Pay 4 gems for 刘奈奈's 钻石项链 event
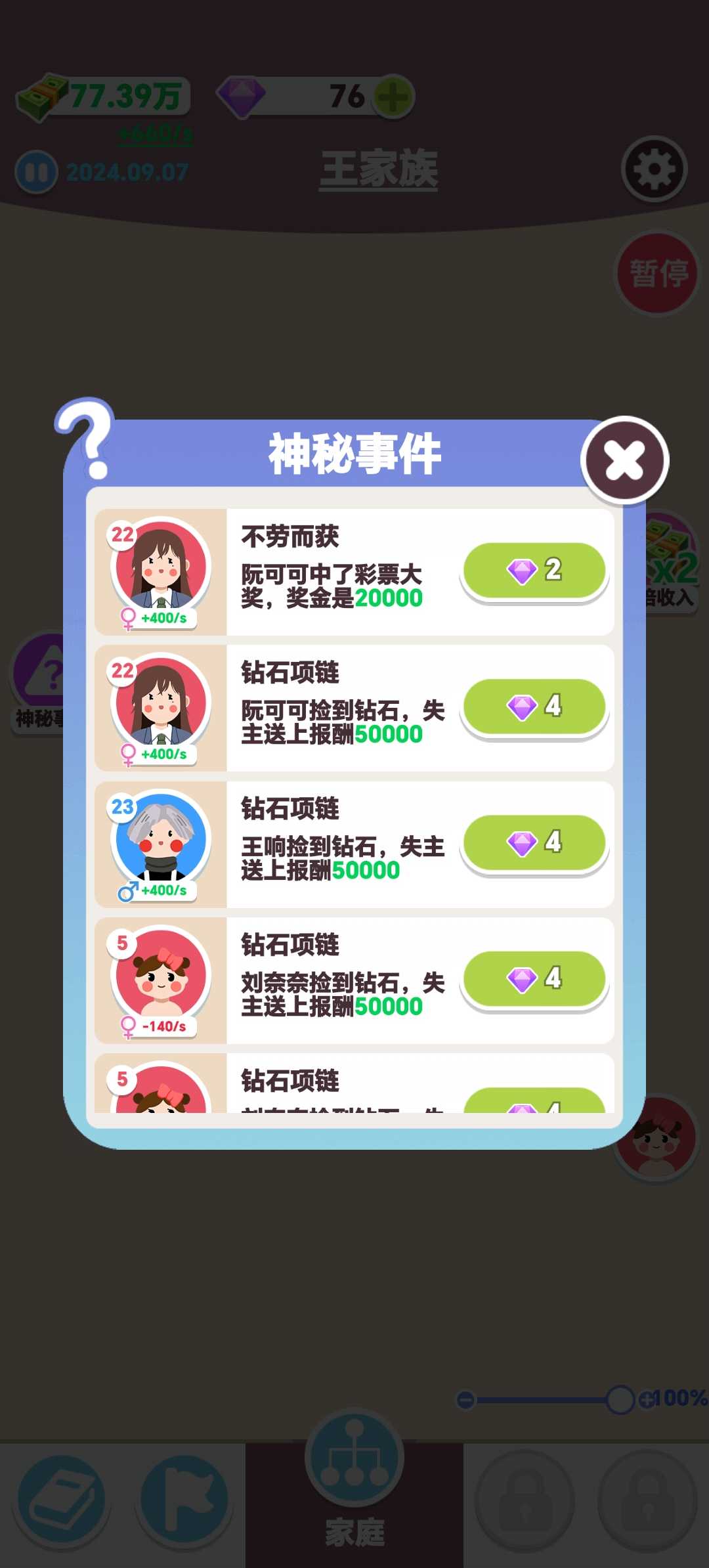The image size is (709, 1568). click(x=534, y=978)
